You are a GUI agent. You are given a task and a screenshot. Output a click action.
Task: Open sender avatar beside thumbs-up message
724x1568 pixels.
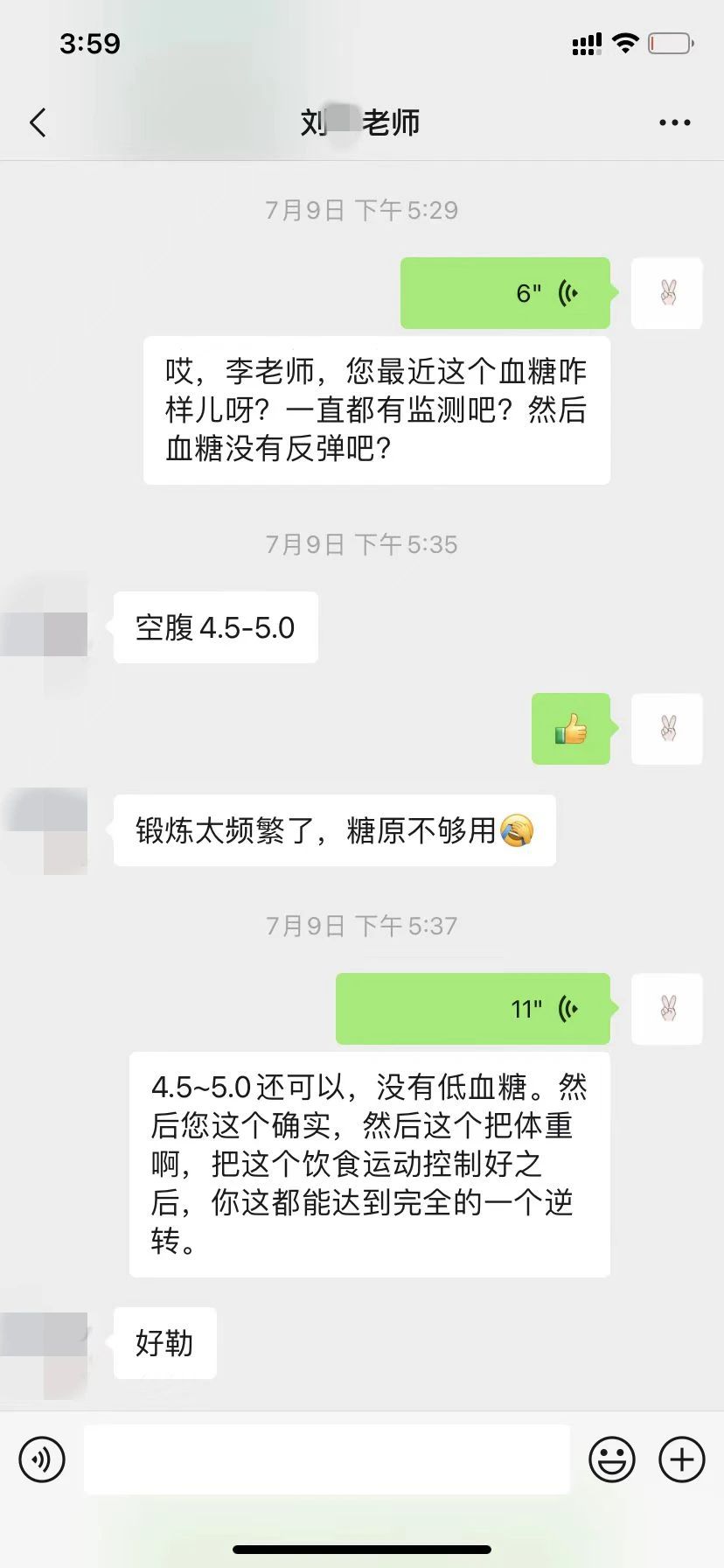(666, 729)
